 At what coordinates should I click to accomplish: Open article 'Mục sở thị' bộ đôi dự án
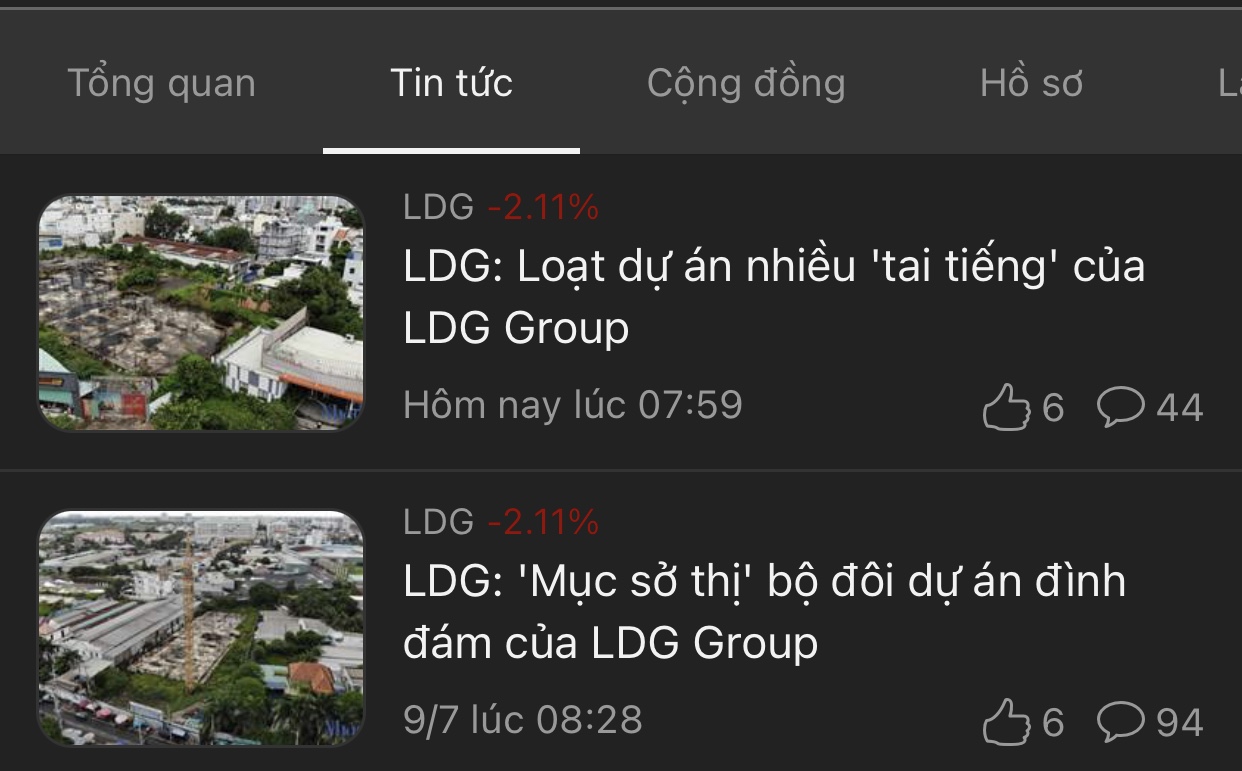(x=764, y=611)
